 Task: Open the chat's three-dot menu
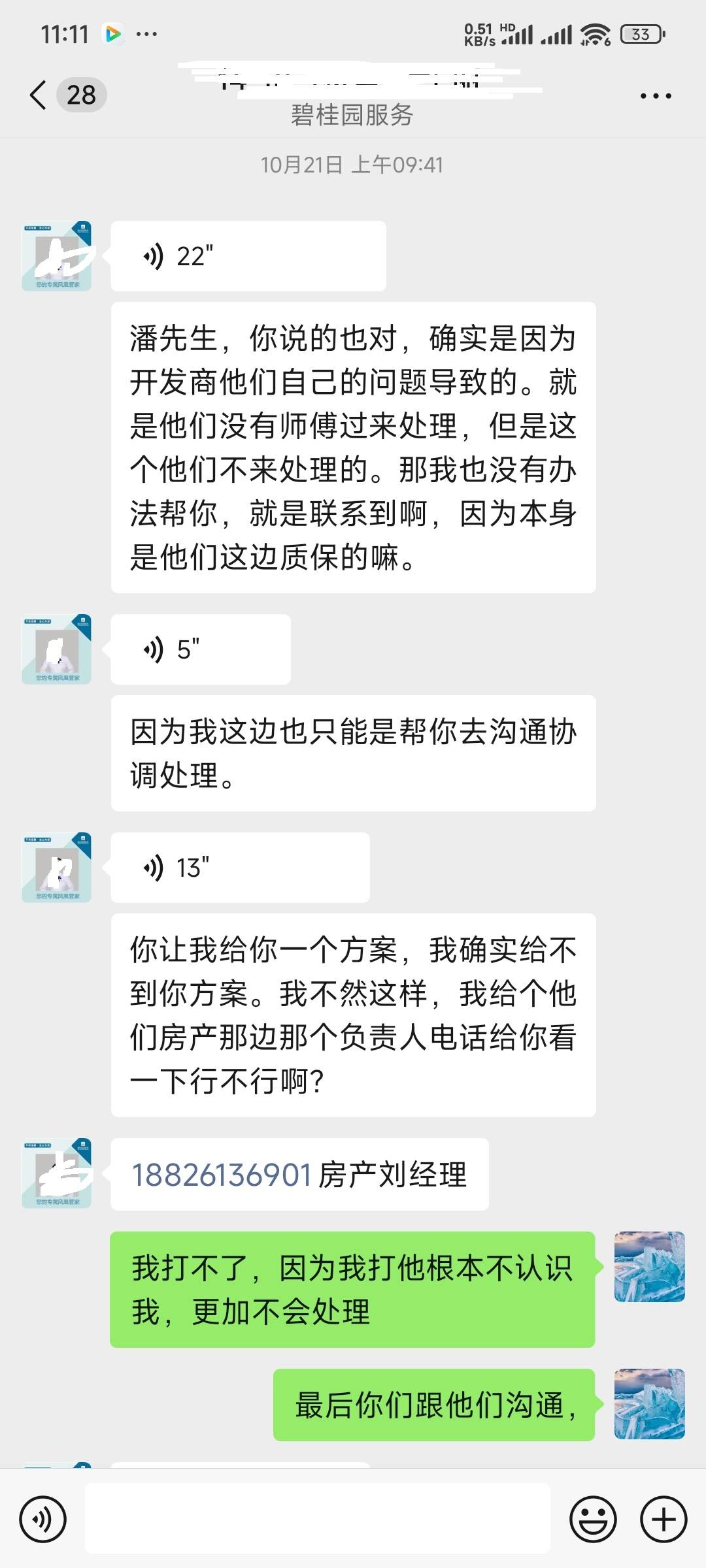[x=655, y=96]
